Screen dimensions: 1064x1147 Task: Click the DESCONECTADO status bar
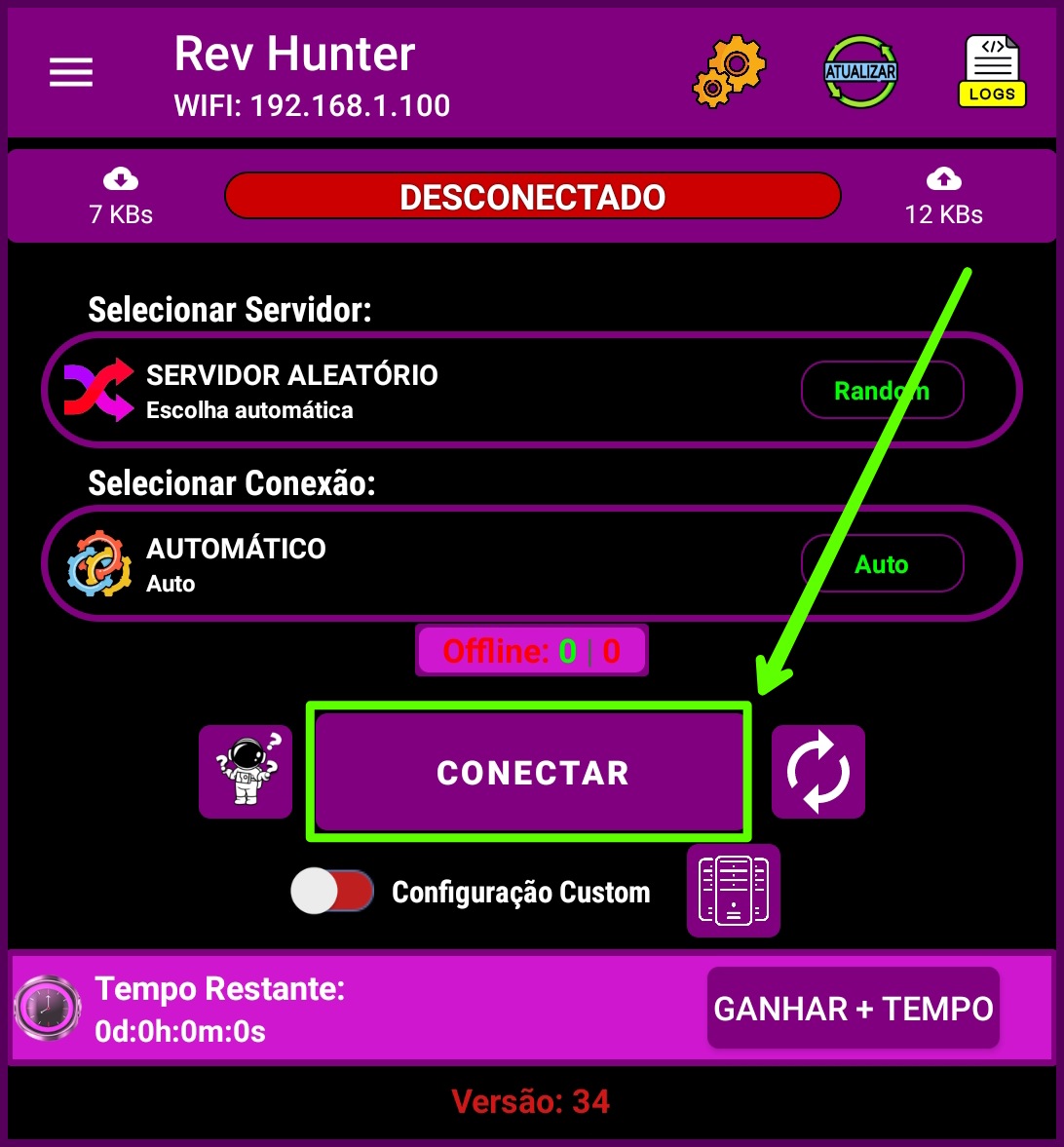(532, 196)
